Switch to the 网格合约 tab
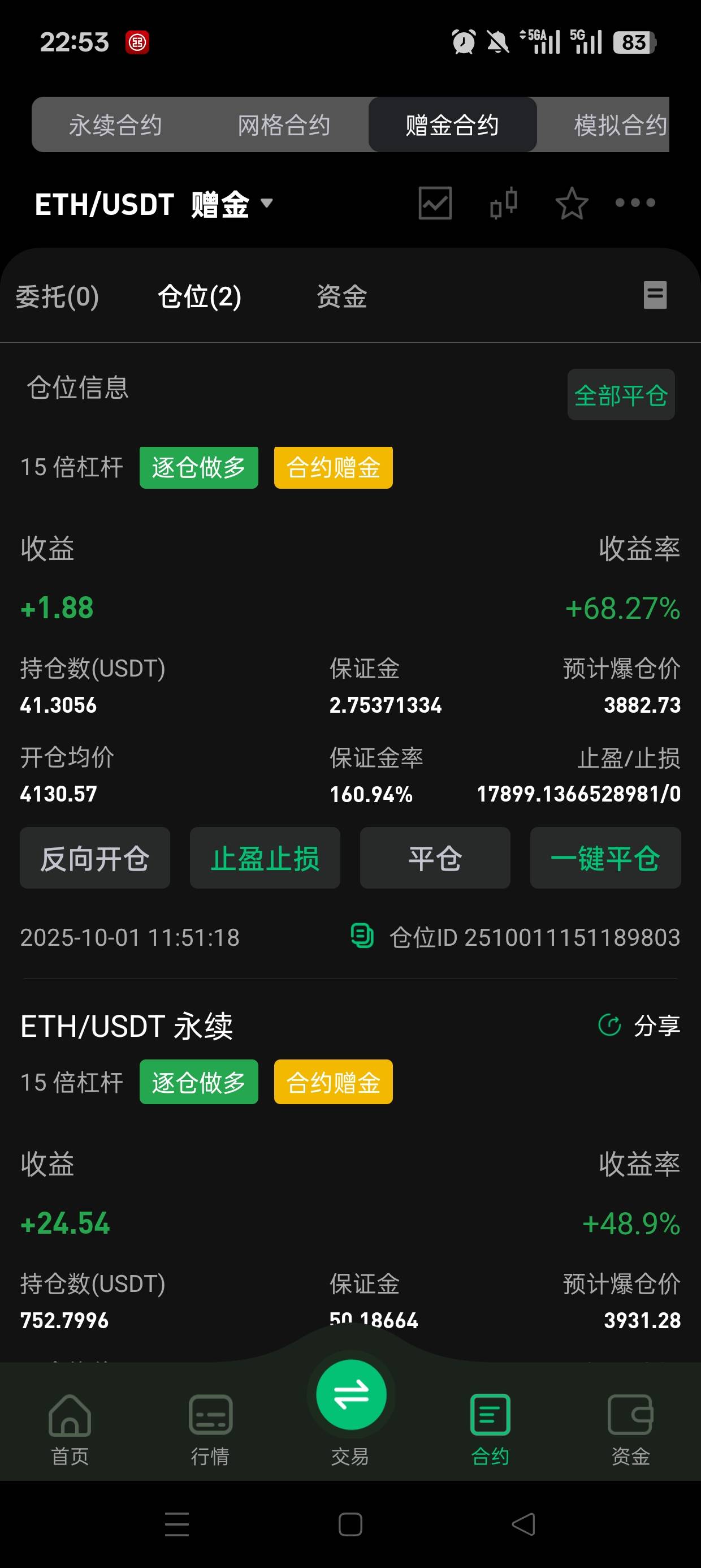Viewport: 701px width, 1568px height. 284,125
